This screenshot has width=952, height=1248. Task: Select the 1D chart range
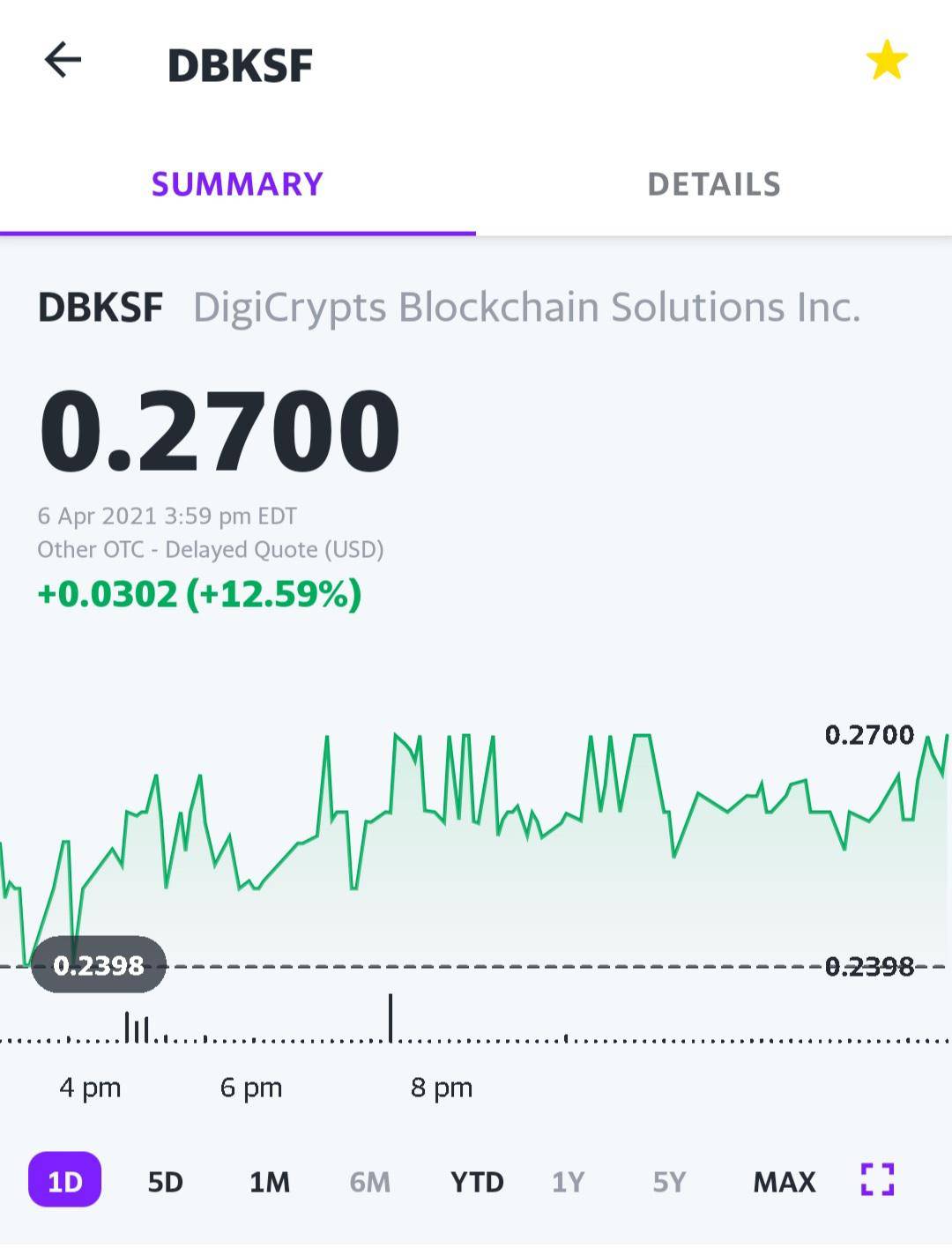point(64,1181)
